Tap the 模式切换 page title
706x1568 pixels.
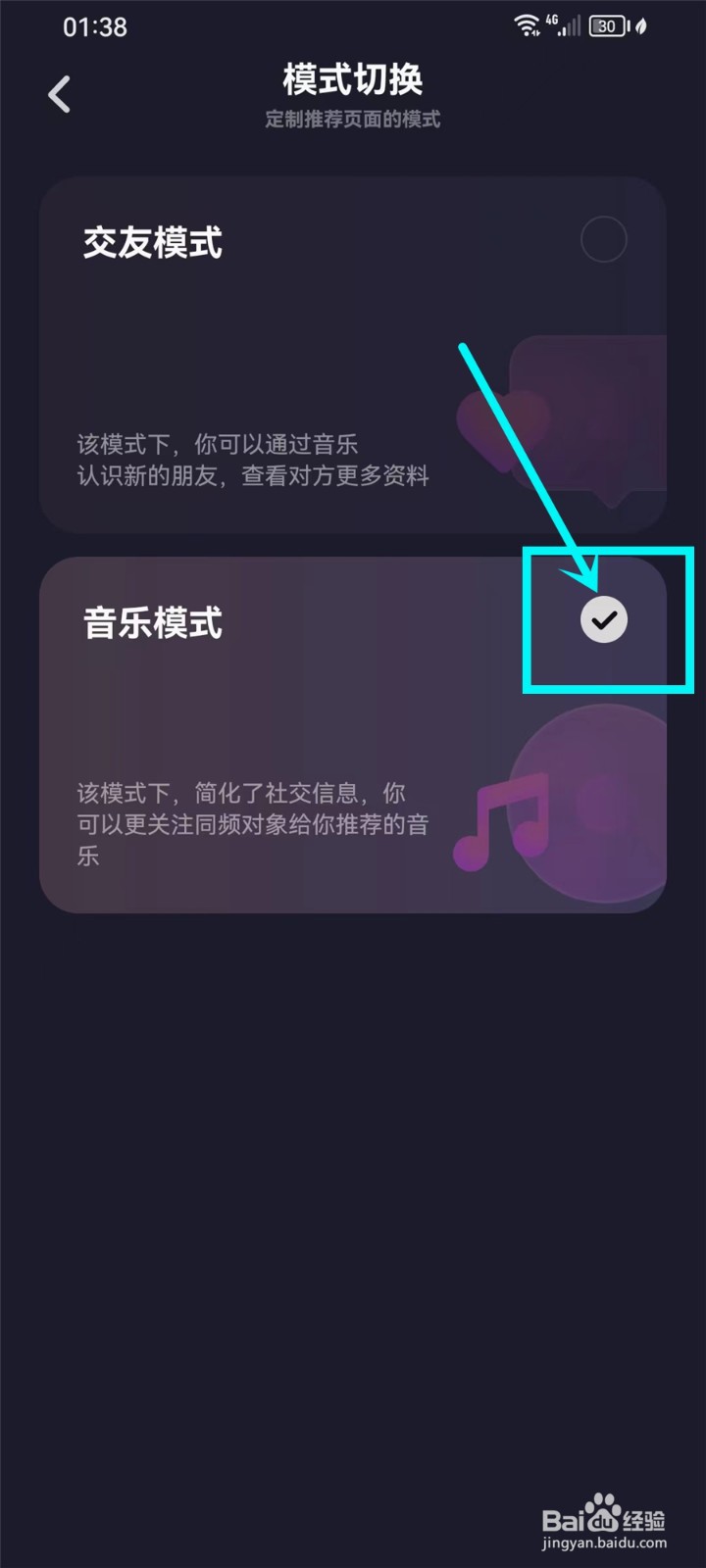coord(351,78)
